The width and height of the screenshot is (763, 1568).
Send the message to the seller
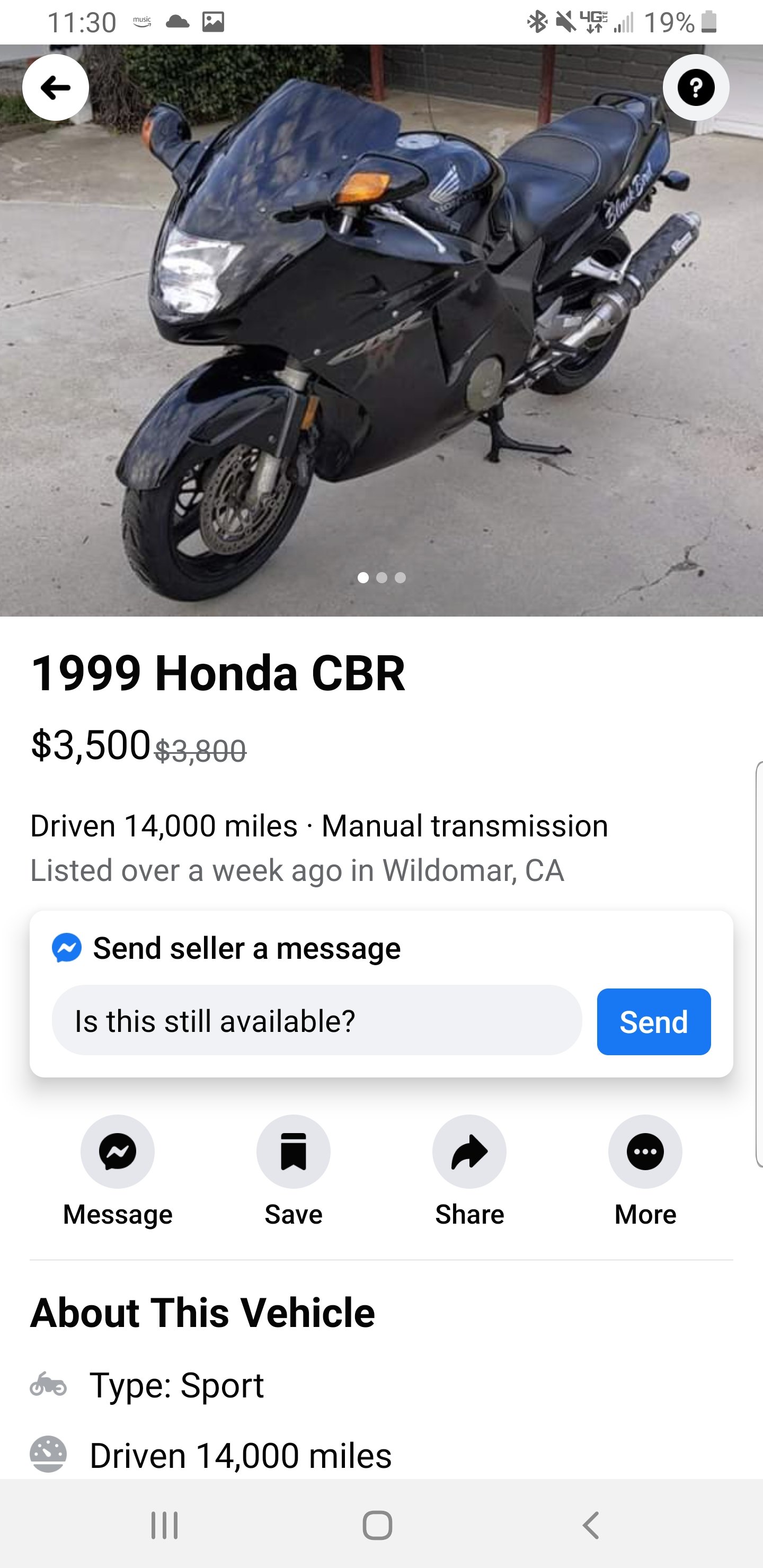click(x=653, y=1021)
